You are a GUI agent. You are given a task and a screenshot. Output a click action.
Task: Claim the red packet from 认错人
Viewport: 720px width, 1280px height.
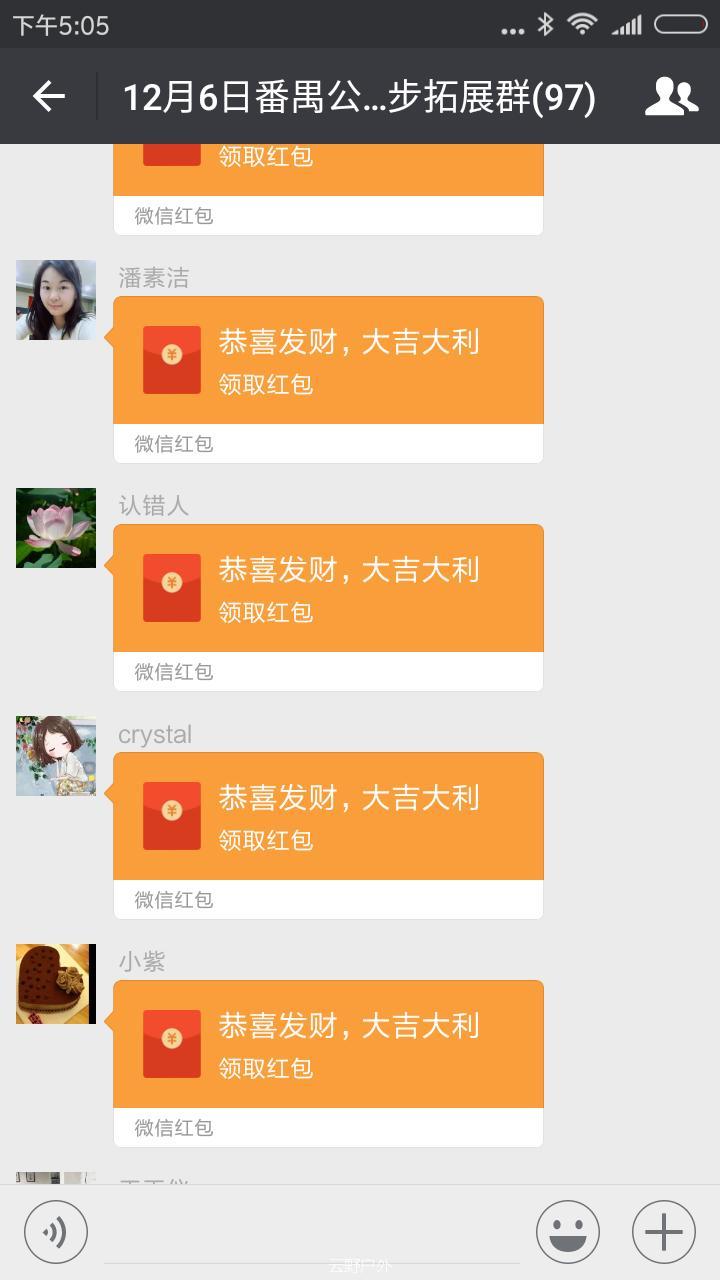point(328,588)
